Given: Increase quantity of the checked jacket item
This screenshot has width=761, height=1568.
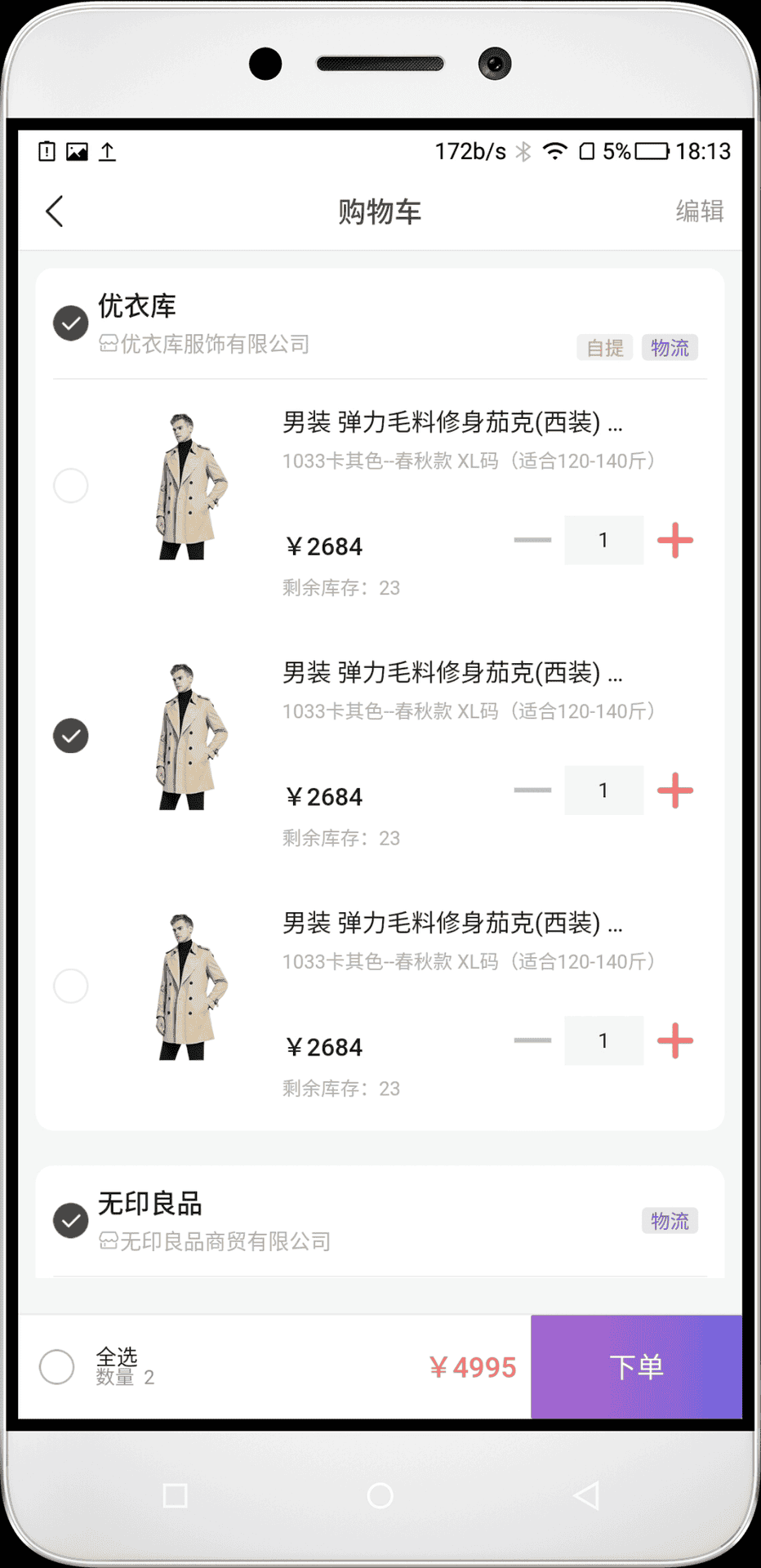Looking at the screenshot, I should point(675,791).
